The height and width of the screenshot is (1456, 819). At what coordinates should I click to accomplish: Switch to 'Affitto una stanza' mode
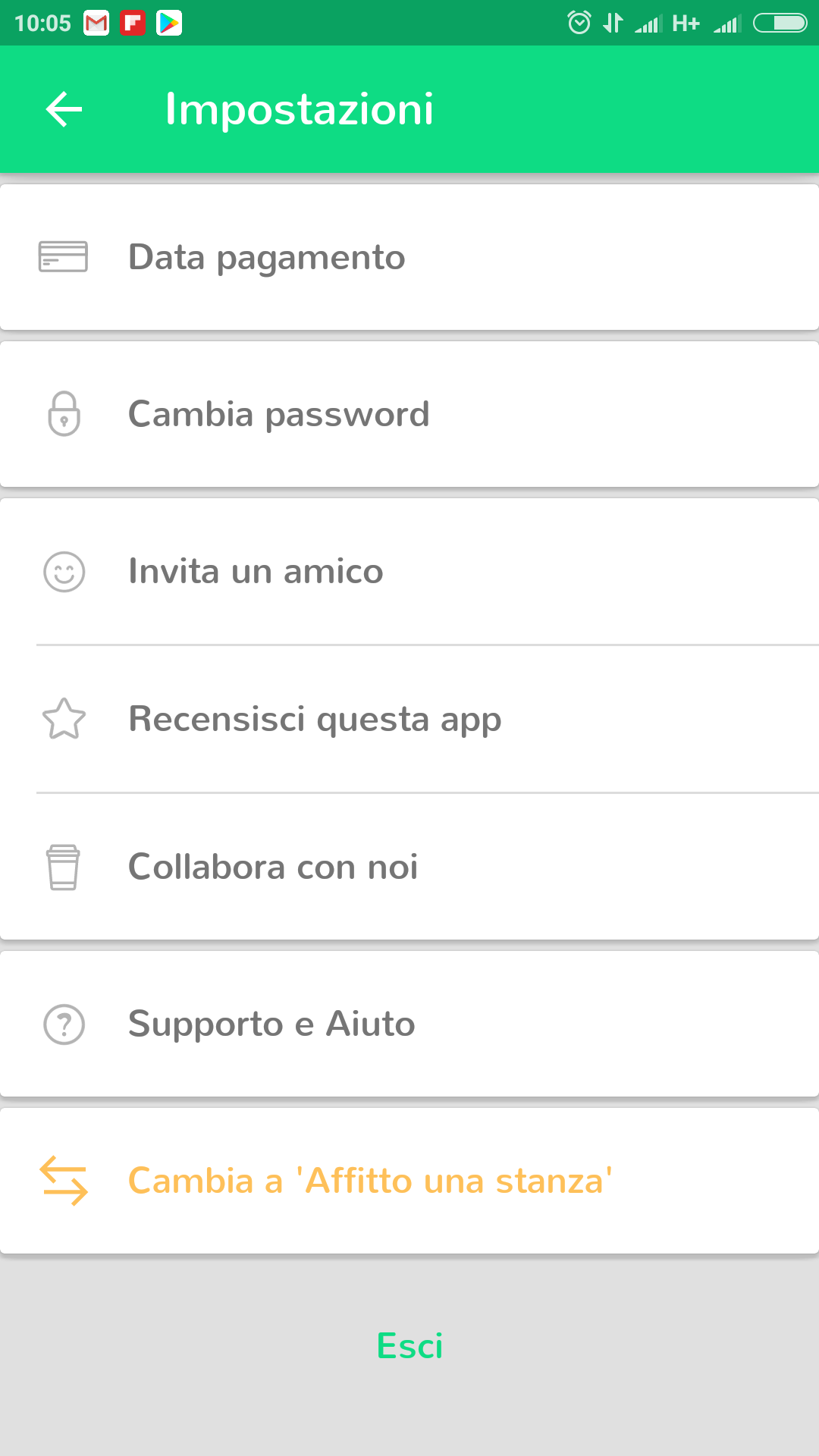(409, 1181)
